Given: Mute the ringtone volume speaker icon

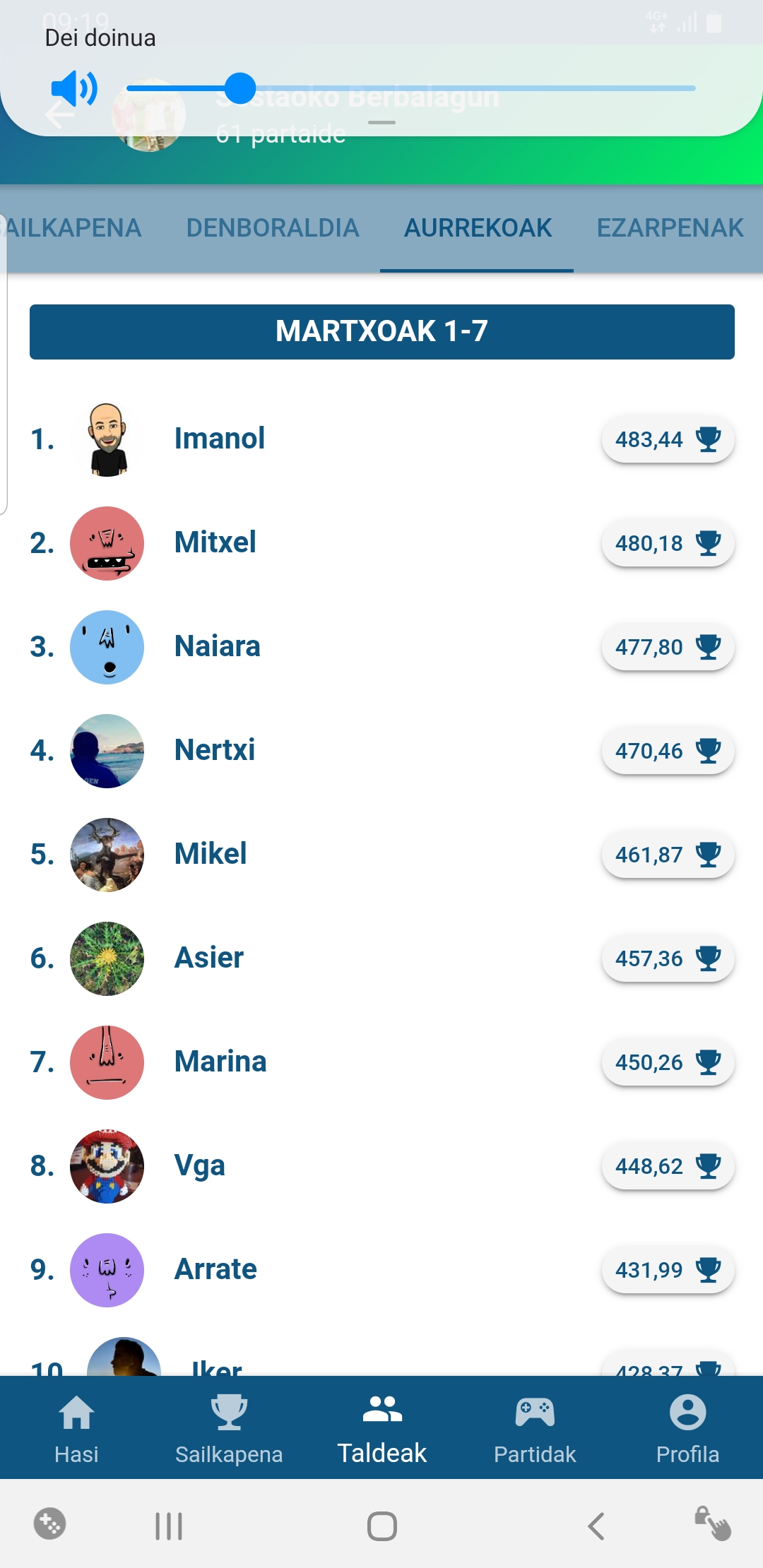Looking at the screenshot, I should point(74,89).
